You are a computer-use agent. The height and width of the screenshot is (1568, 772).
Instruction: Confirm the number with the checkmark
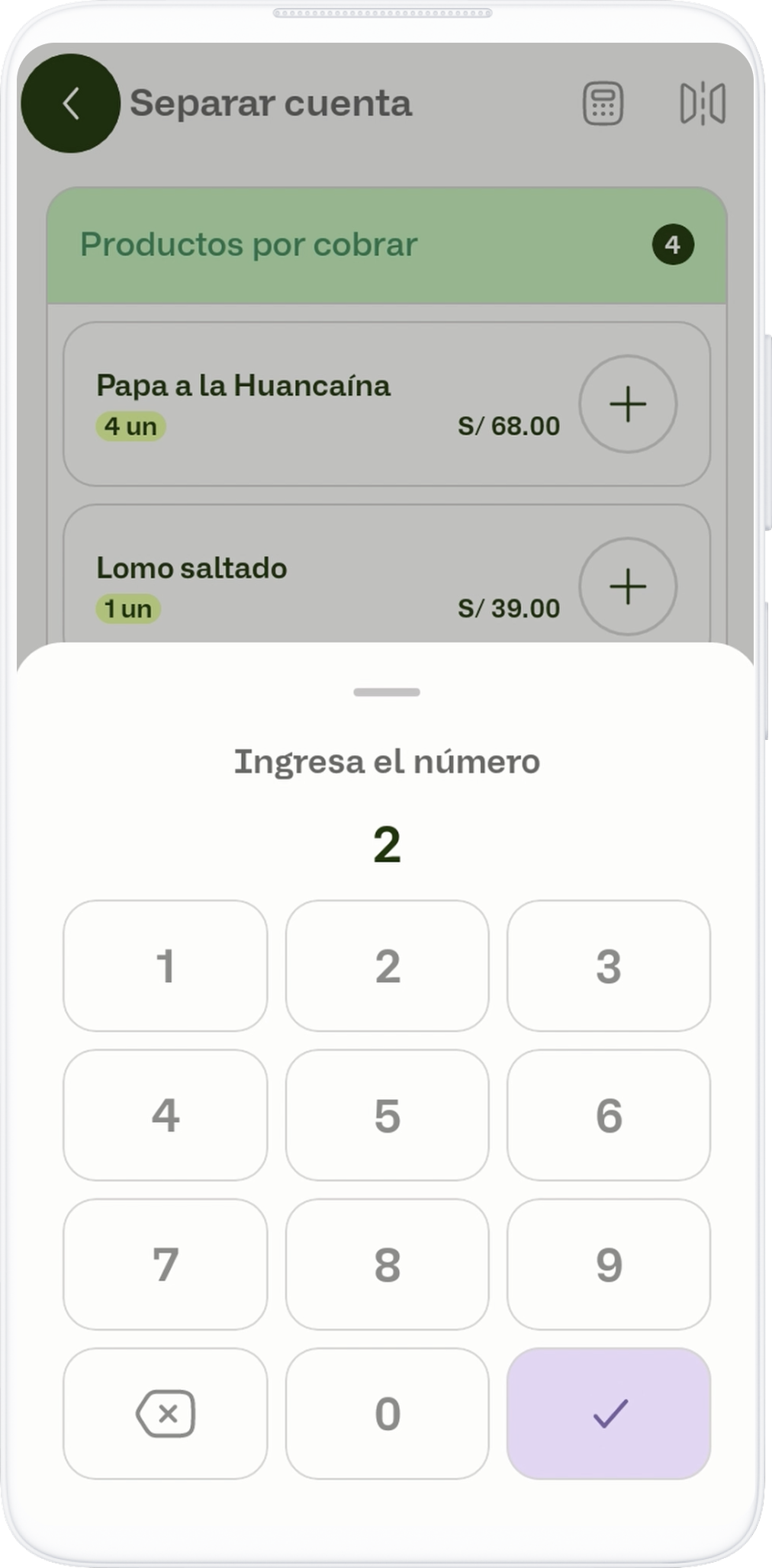[x=609, y=1413]
